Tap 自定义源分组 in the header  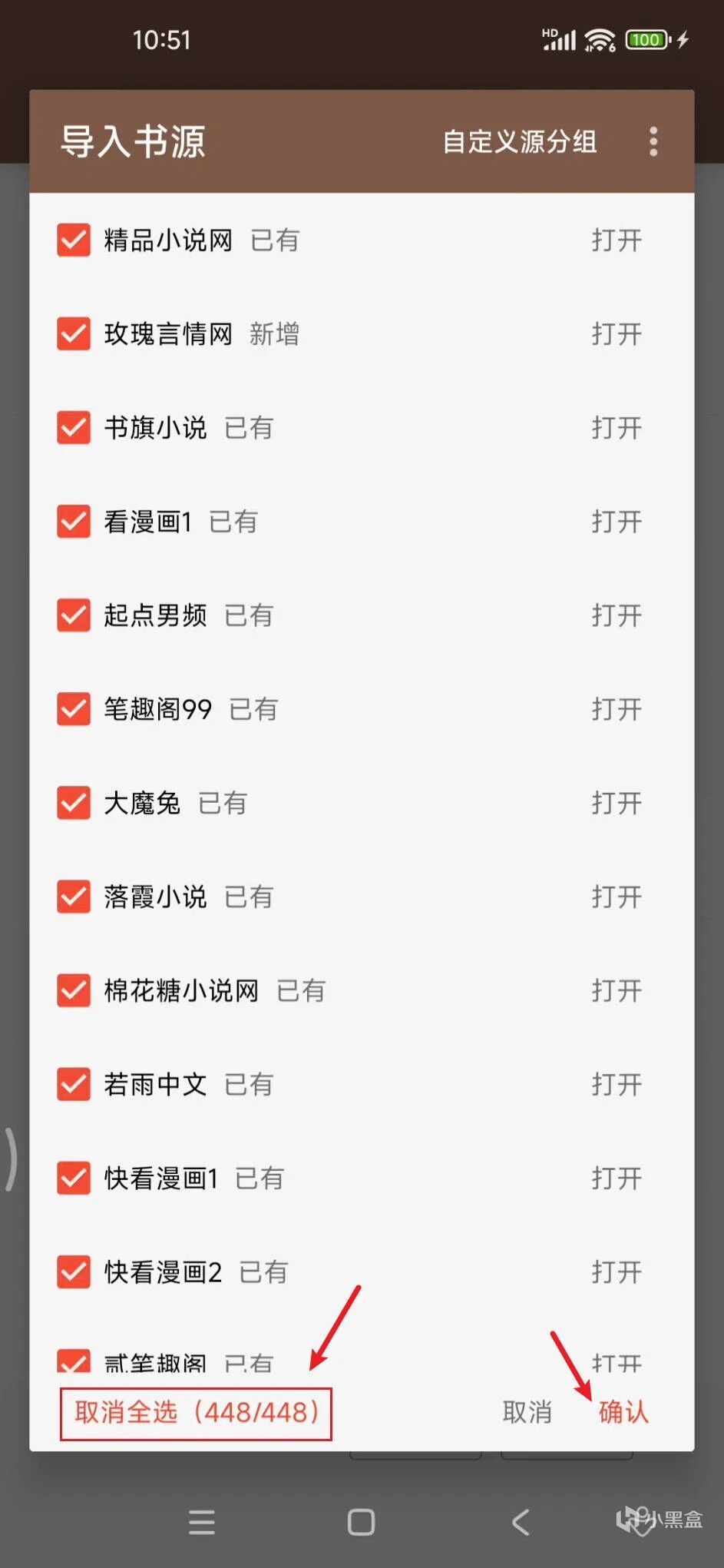coord(520,141)
